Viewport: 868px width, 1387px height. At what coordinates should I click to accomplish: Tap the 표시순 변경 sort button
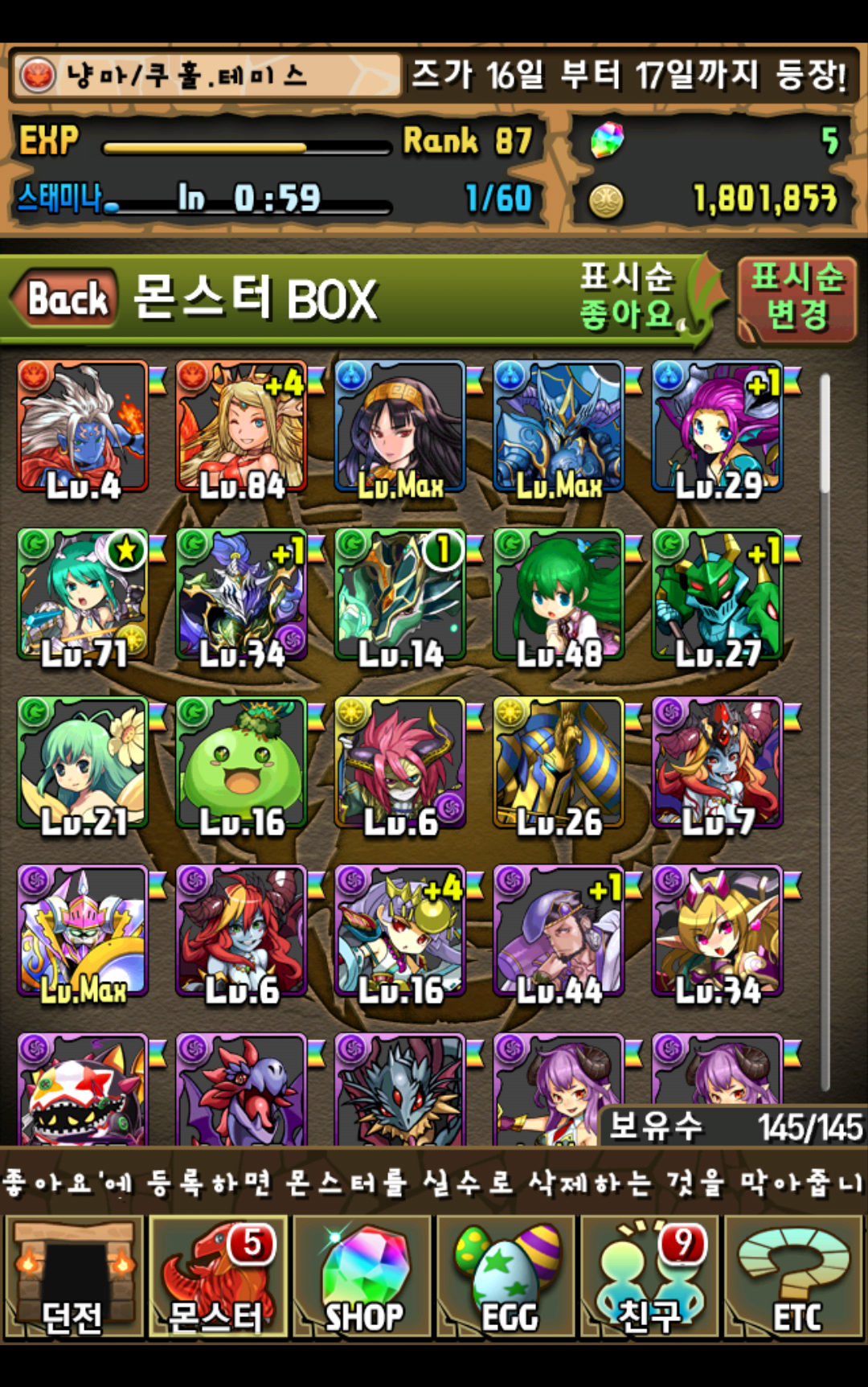(796, 297)
